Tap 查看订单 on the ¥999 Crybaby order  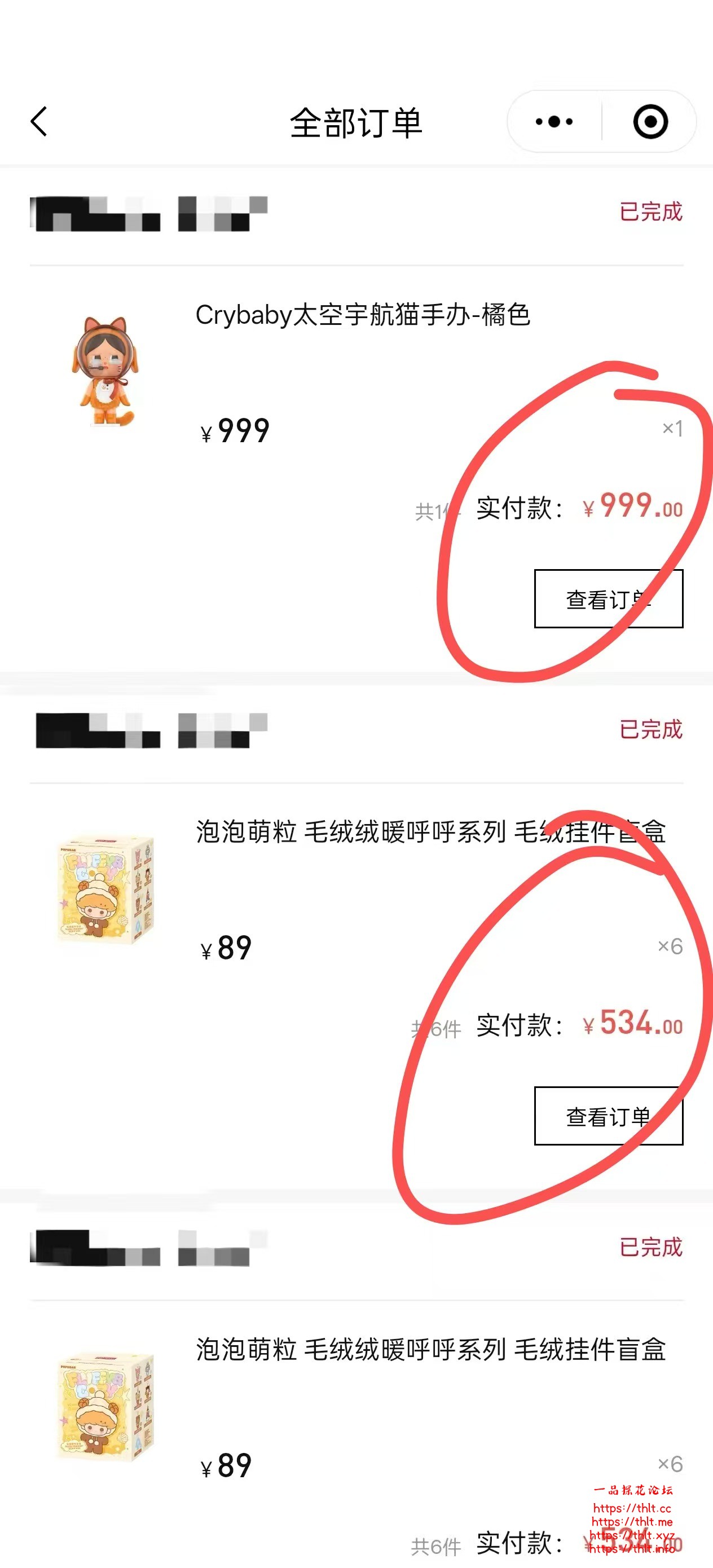click(608, 599)
